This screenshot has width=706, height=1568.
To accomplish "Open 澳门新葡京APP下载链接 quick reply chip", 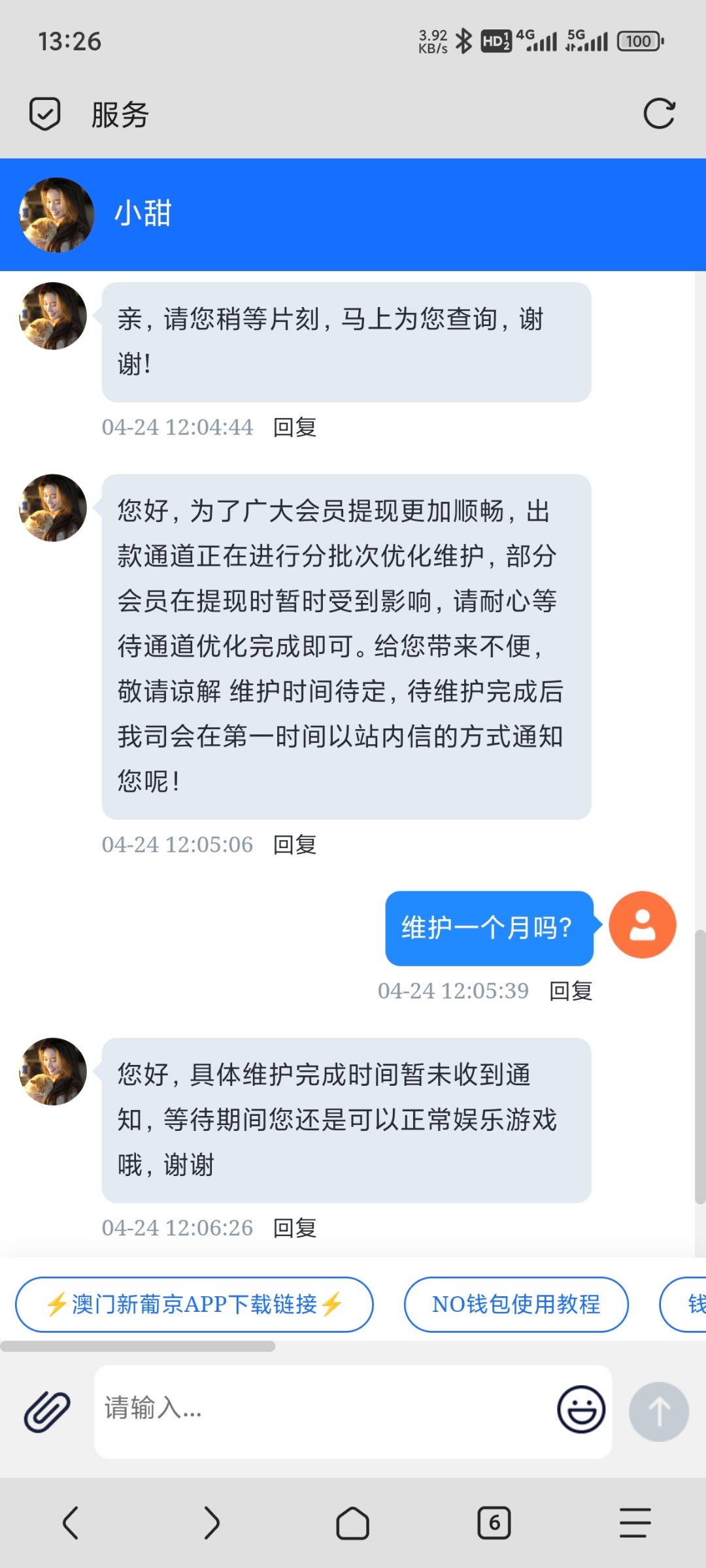I will tap(194, 1305).
